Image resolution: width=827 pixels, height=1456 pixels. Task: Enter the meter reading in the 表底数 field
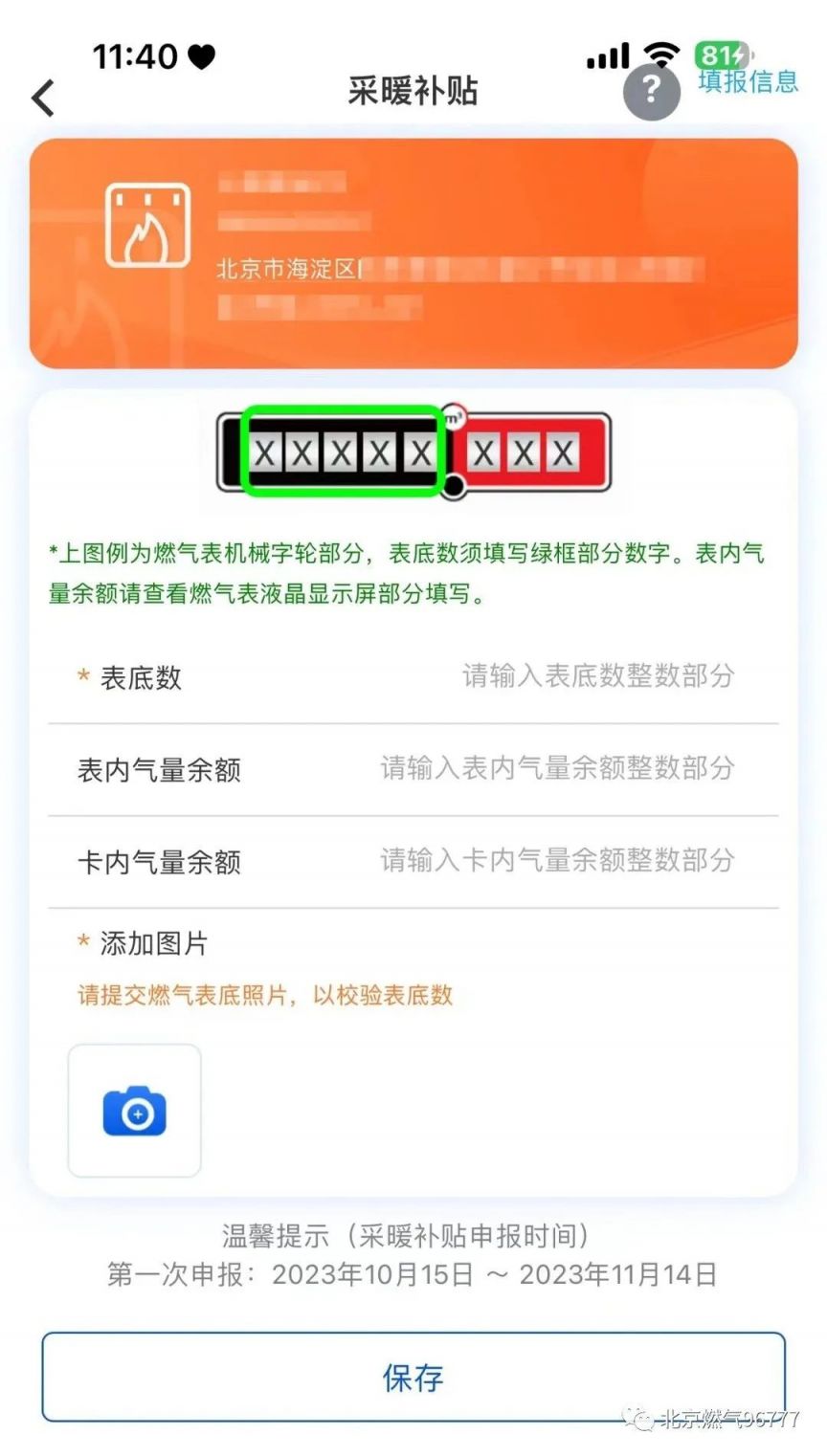point(413,677)
